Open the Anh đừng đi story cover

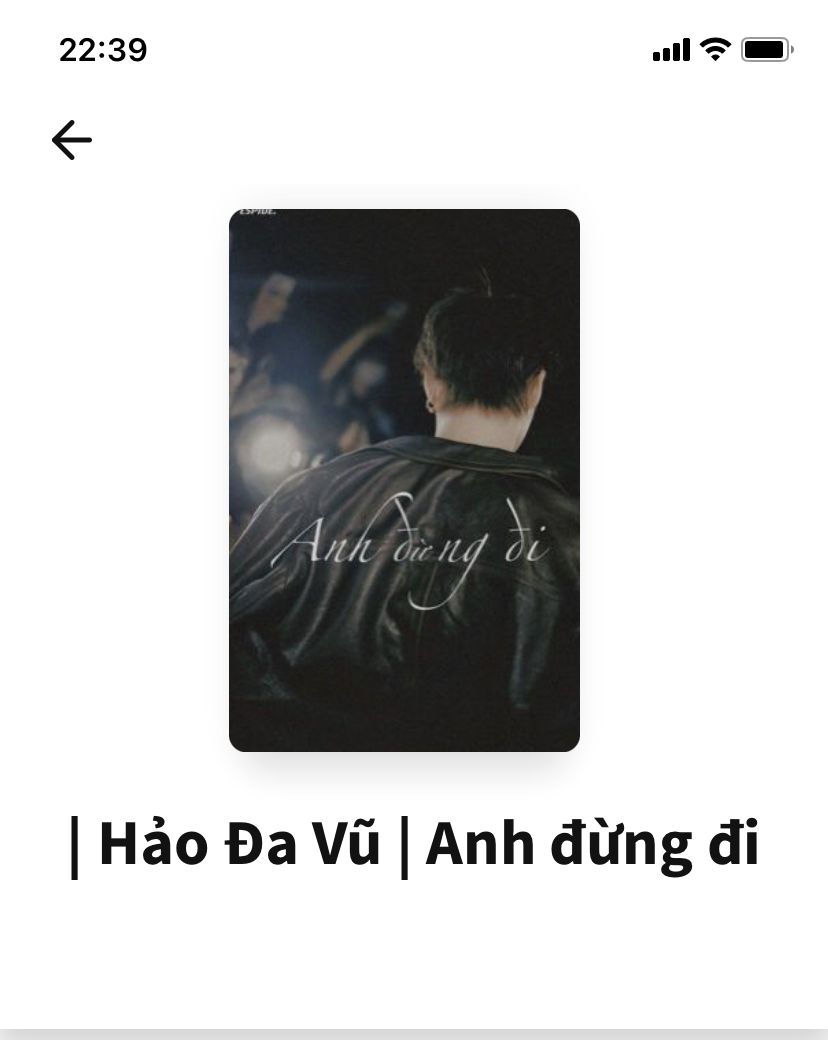[x=404, y=480]
